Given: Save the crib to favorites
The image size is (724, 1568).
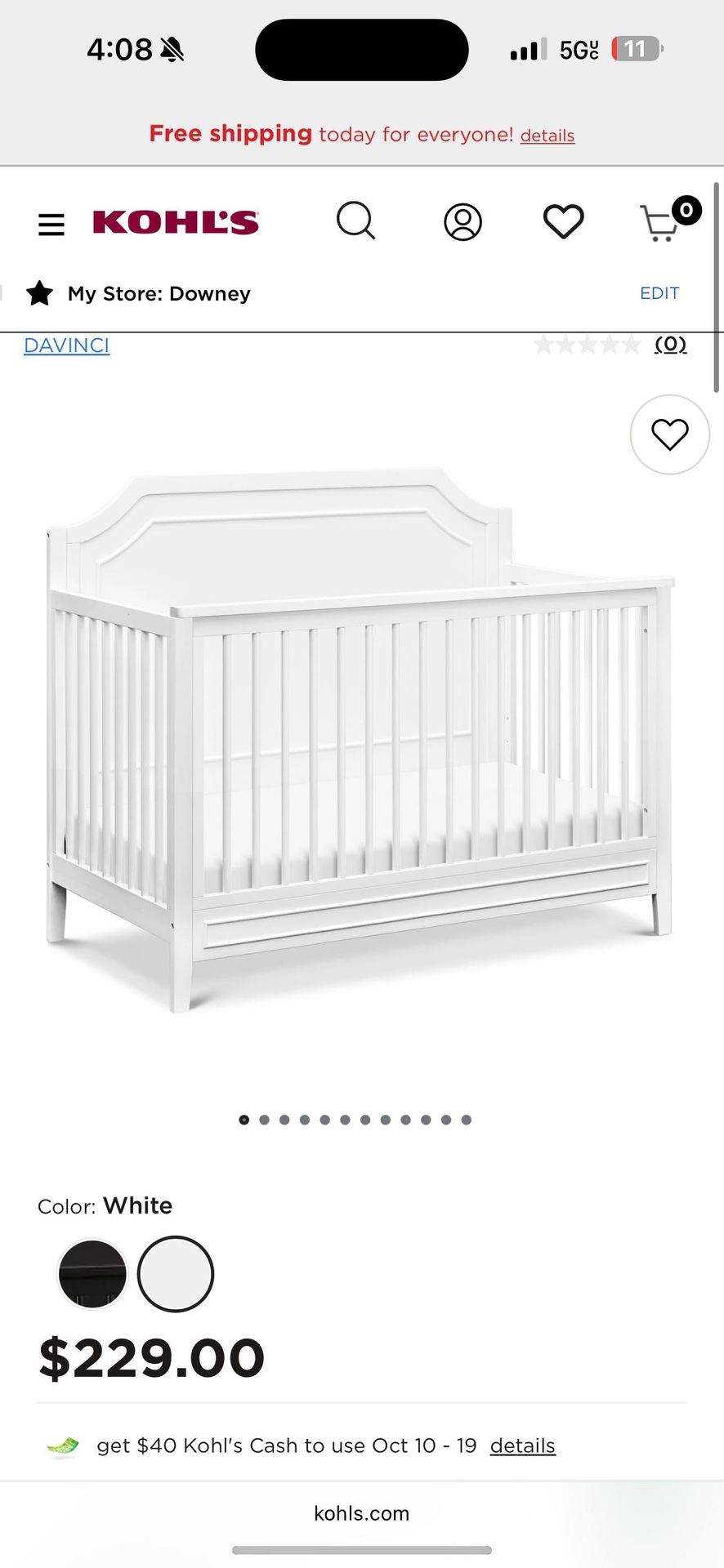Looking at the screenshot, I should point(669,434).
